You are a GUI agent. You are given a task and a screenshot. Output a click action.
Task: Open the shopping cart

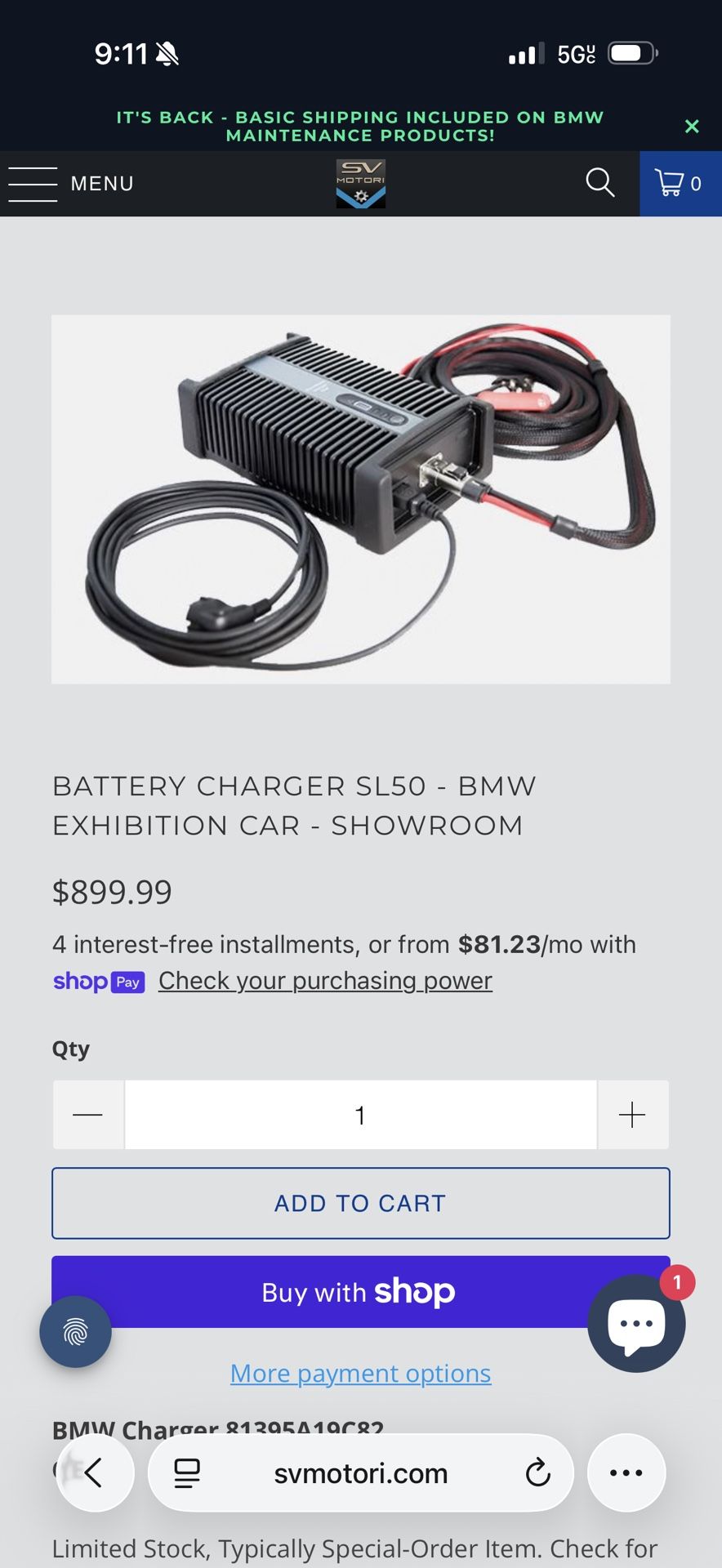click(x=680, y=184)
